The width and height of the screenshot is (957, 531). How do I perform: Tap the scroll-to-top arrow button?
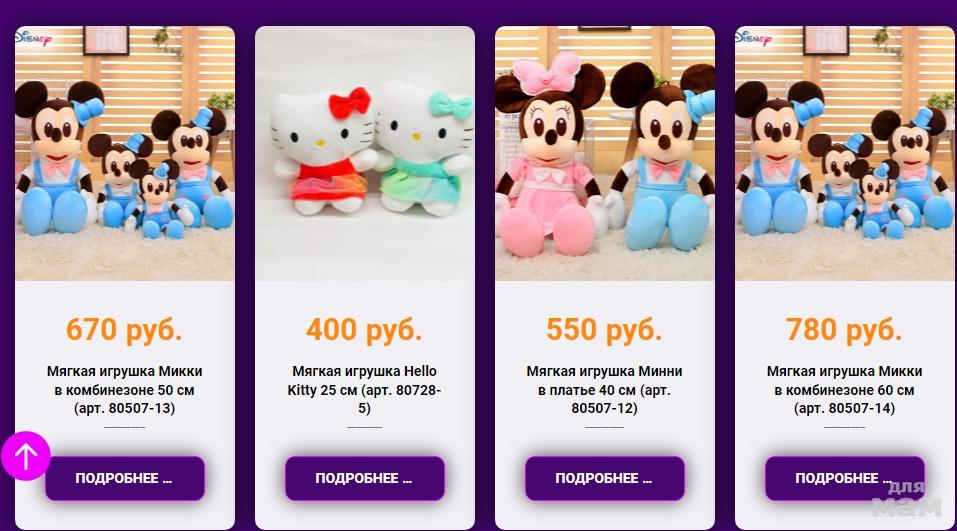(x=25, y=456)
